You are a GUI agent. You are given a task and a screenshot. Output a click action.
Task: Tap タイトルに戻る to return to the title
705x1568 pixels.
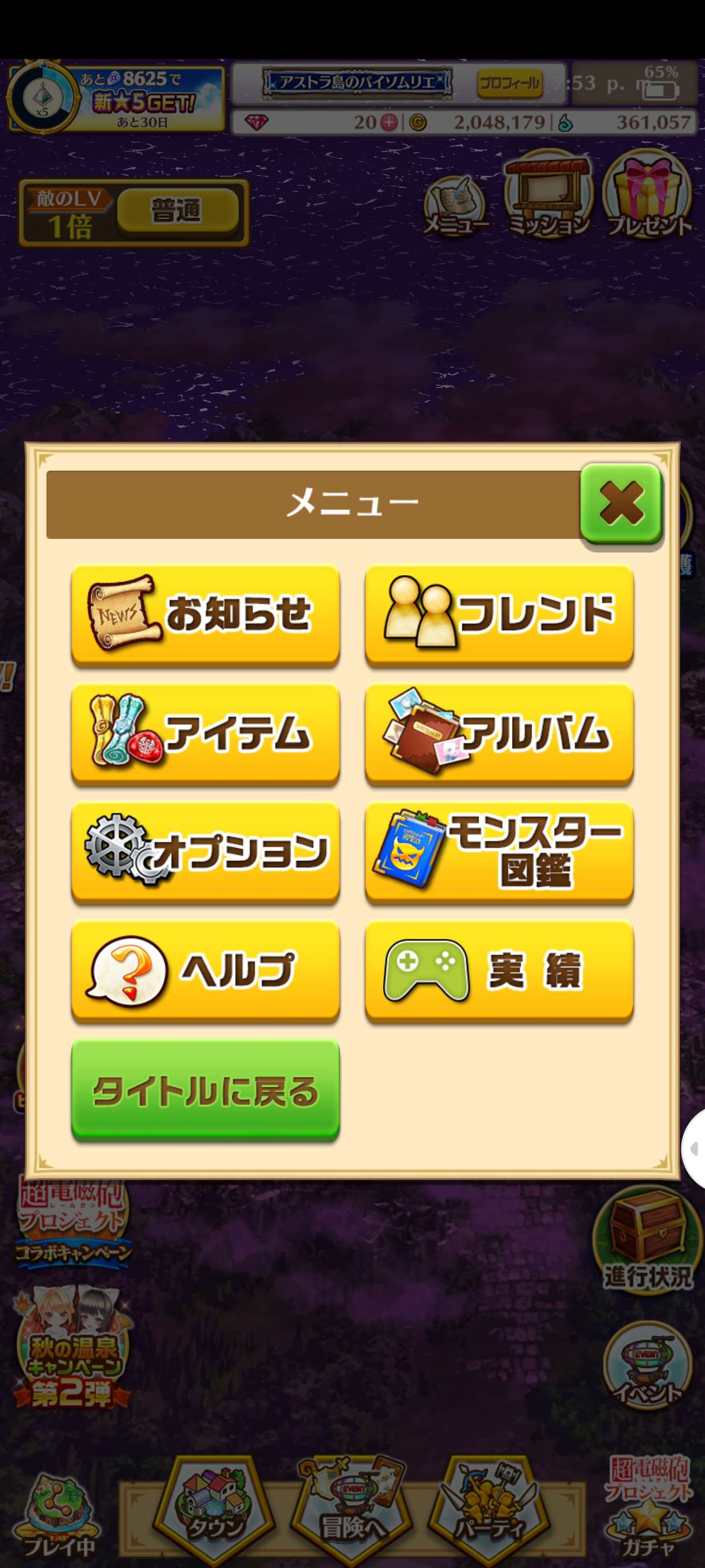click(x=205, y=1088)
